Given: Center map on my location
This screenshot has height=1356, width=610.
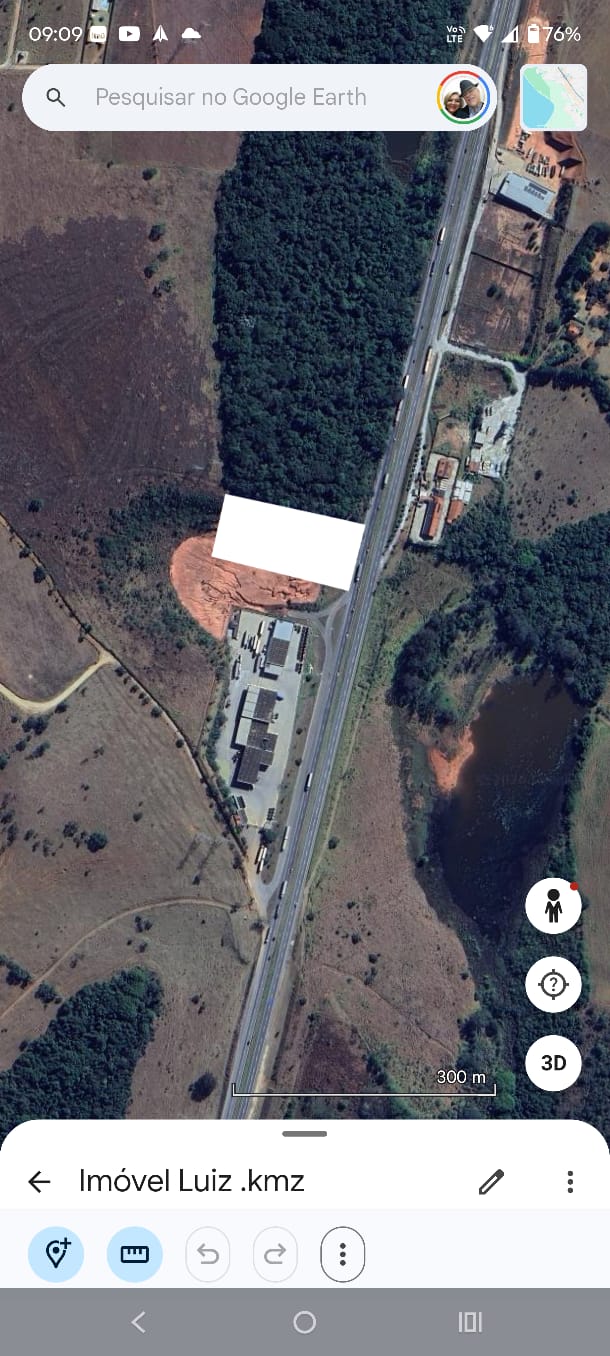Looking at the screenshot, I should (553, 985).
